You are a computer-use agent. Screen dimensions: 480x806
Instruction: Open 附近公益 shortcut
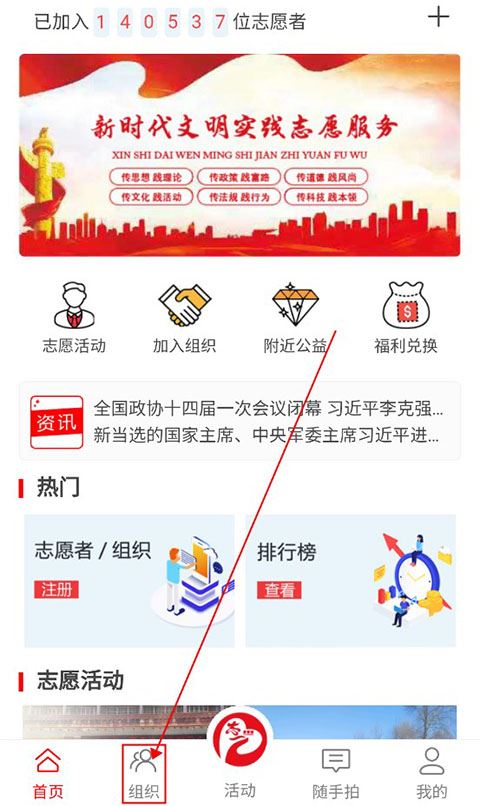coord(295,318)
